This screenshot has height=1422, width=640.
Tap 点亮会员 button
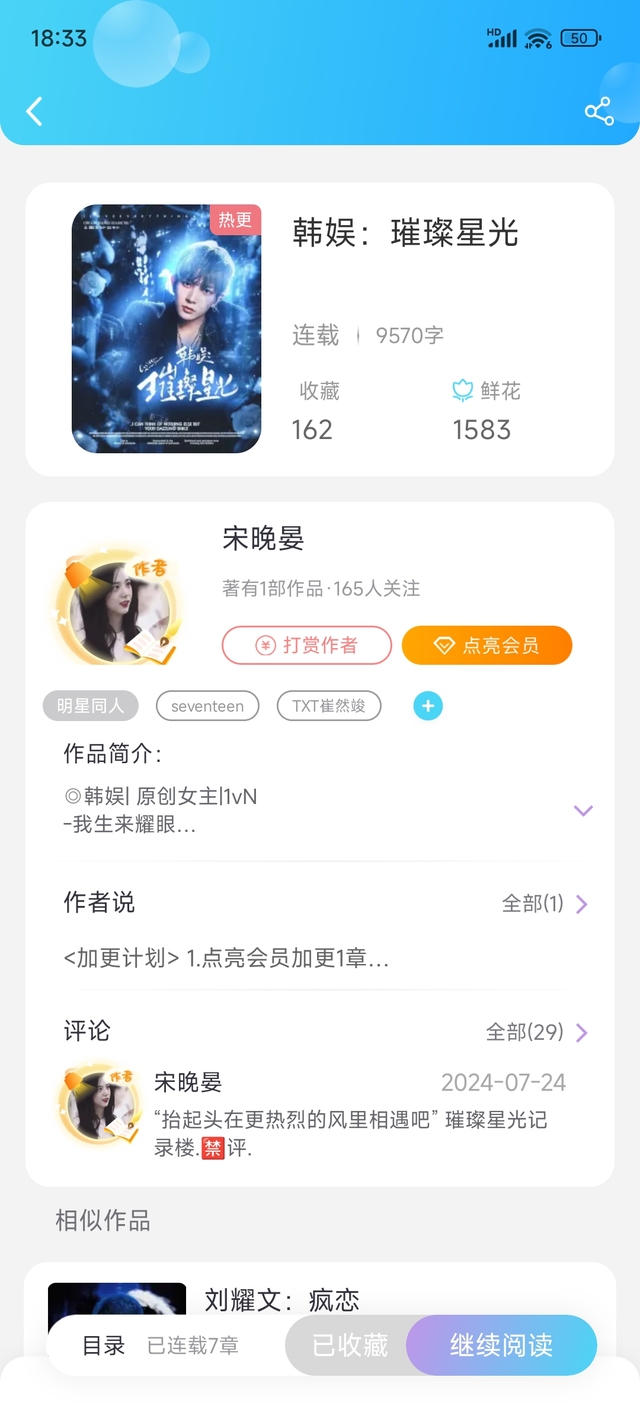(x=486, y=645)
